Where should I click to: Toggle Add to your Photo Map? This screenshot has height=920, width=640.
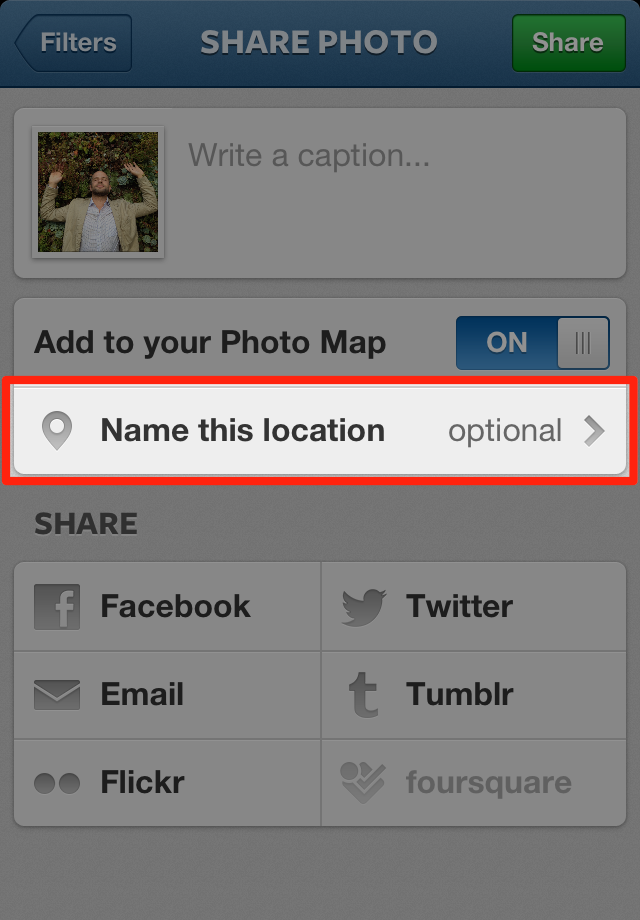(x=531, y=343)
